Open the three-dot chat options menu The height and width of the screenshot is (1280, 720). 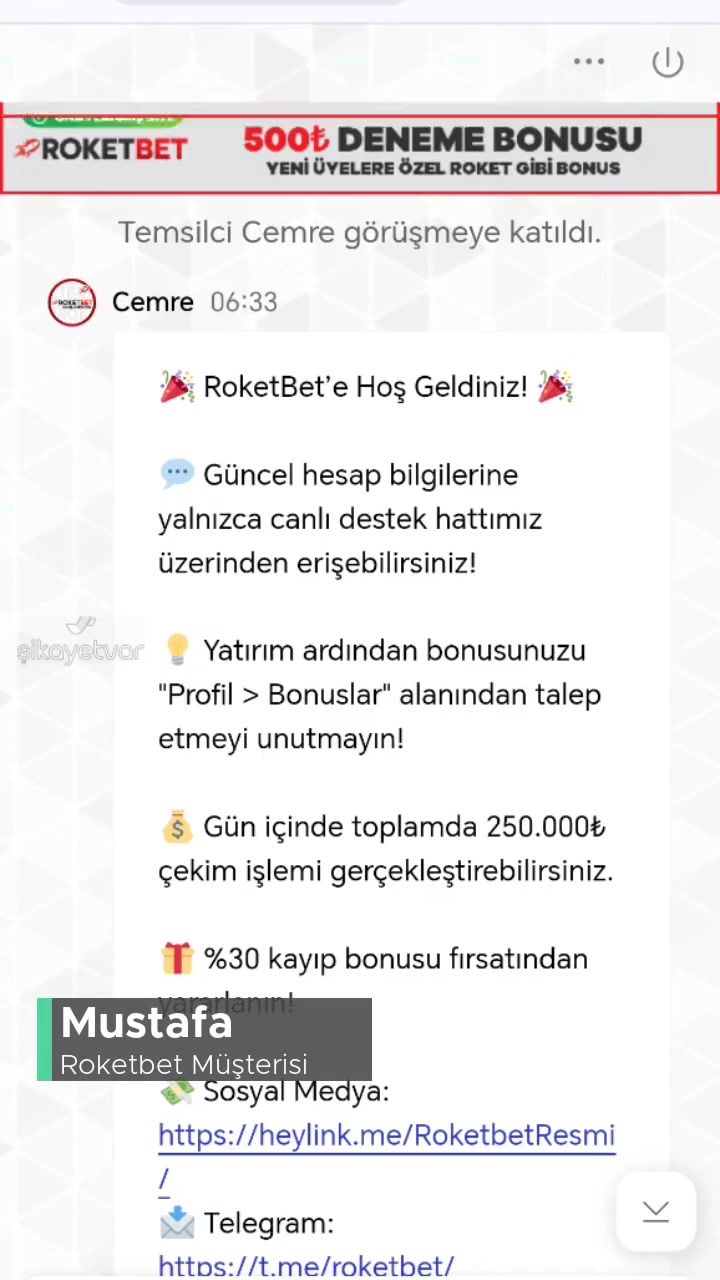(589, 62)
